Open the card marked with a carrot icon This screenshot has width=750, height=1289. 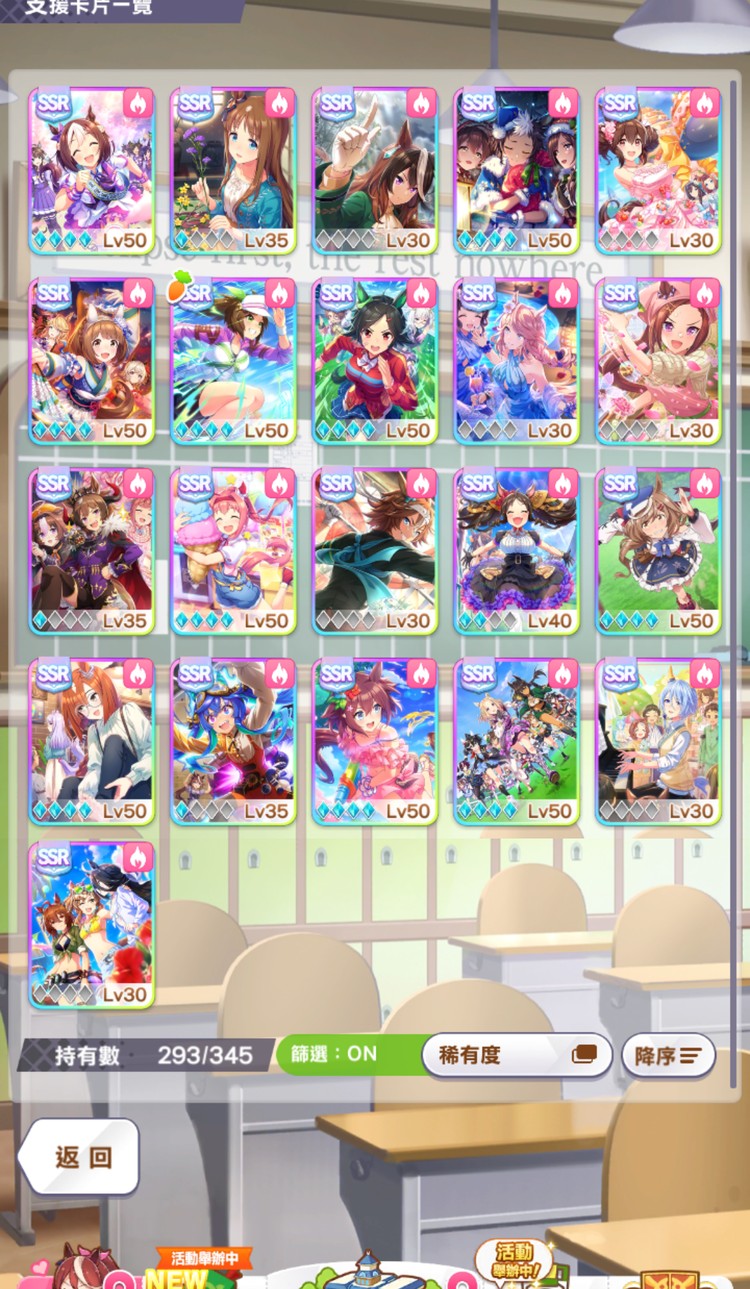[233, 361]
